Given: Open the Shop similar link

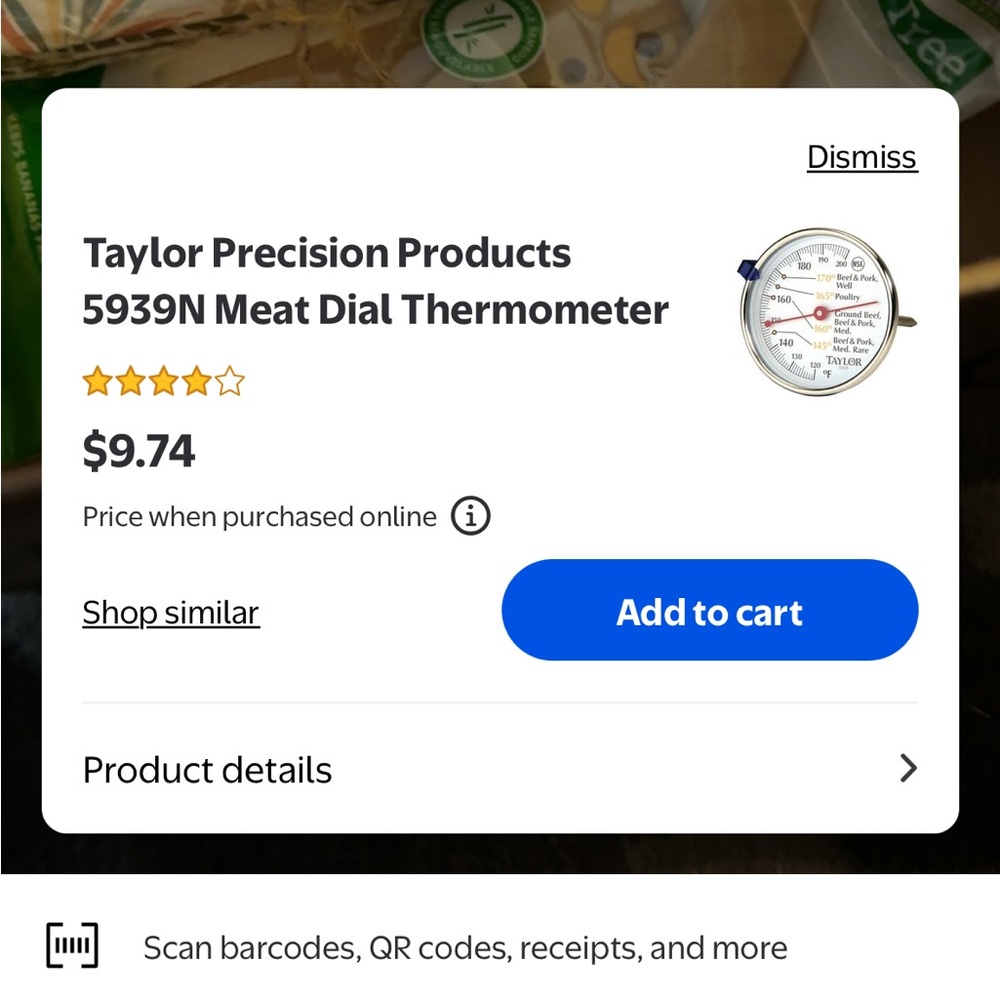Looking at the screenshot, I should pos(171,612).
